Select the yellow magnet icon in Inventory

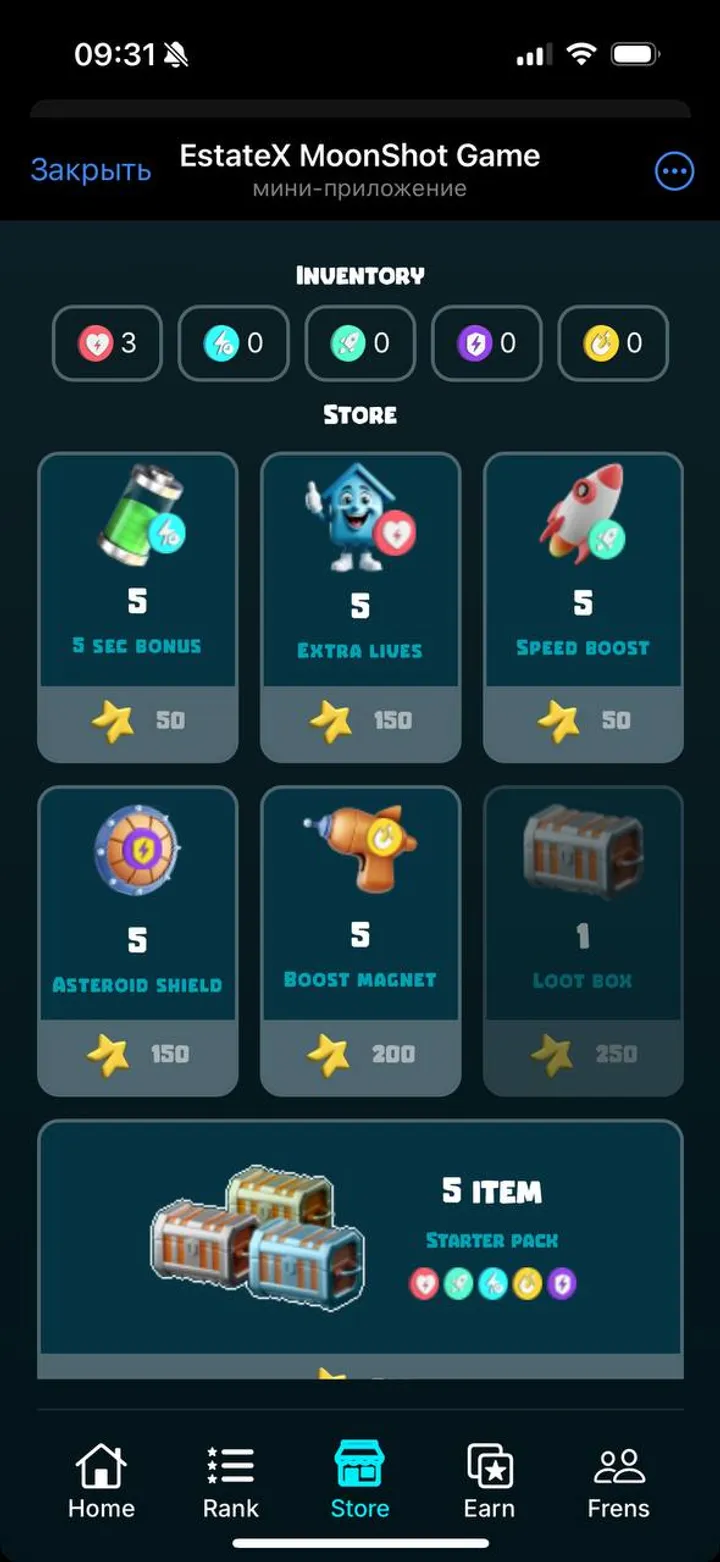(x=598, y=343)
